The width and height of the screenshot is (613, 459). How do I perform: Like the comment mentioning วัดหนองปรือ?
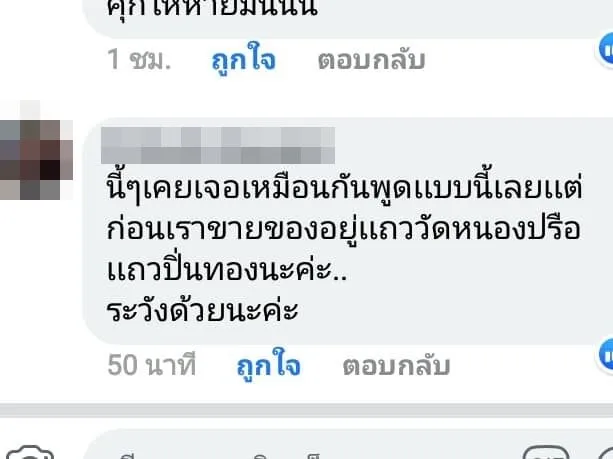269,365
